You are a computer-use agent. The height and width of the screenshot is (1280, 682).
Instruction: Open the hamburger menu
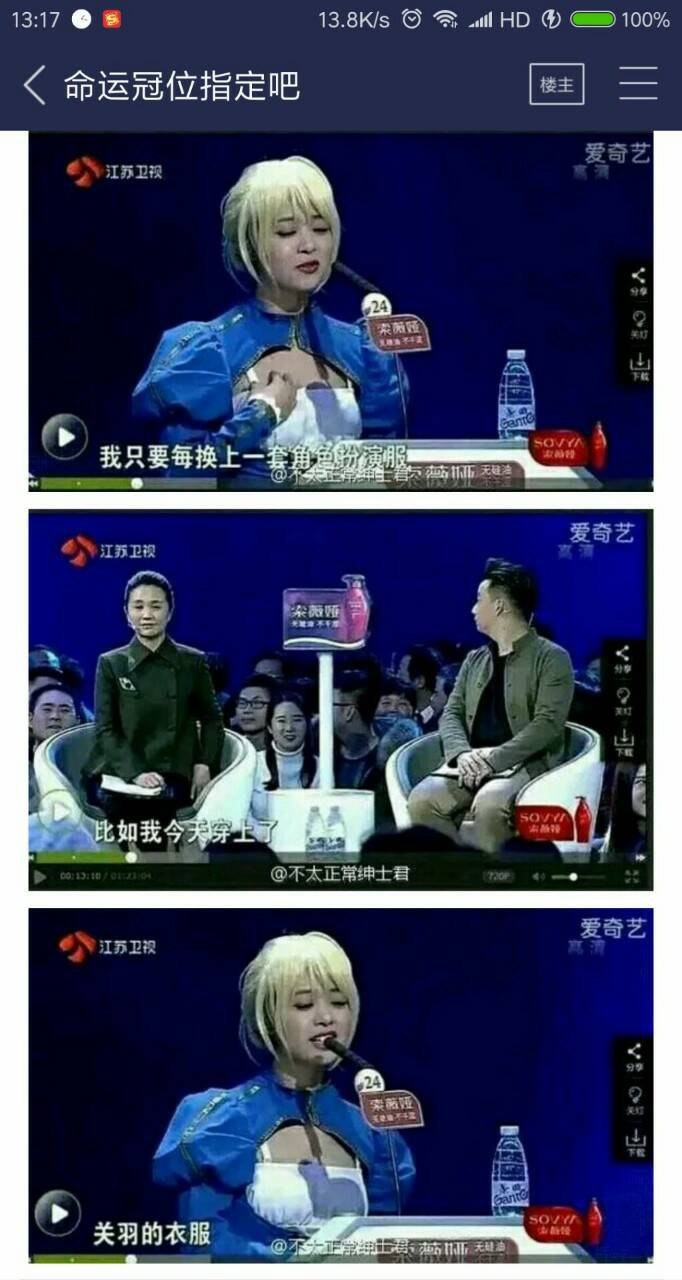coord(637,84)
